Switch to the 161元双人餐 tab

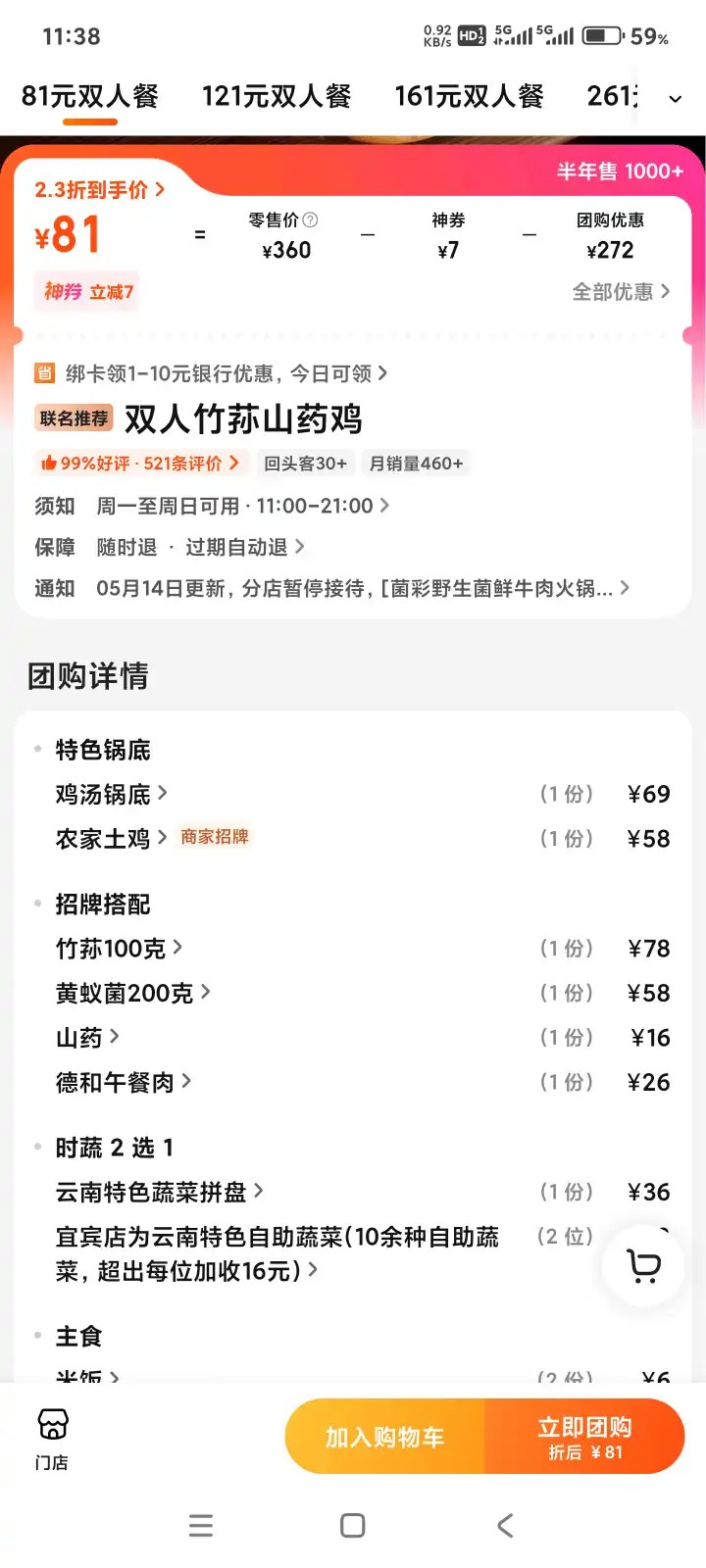(x=469, y=96)
